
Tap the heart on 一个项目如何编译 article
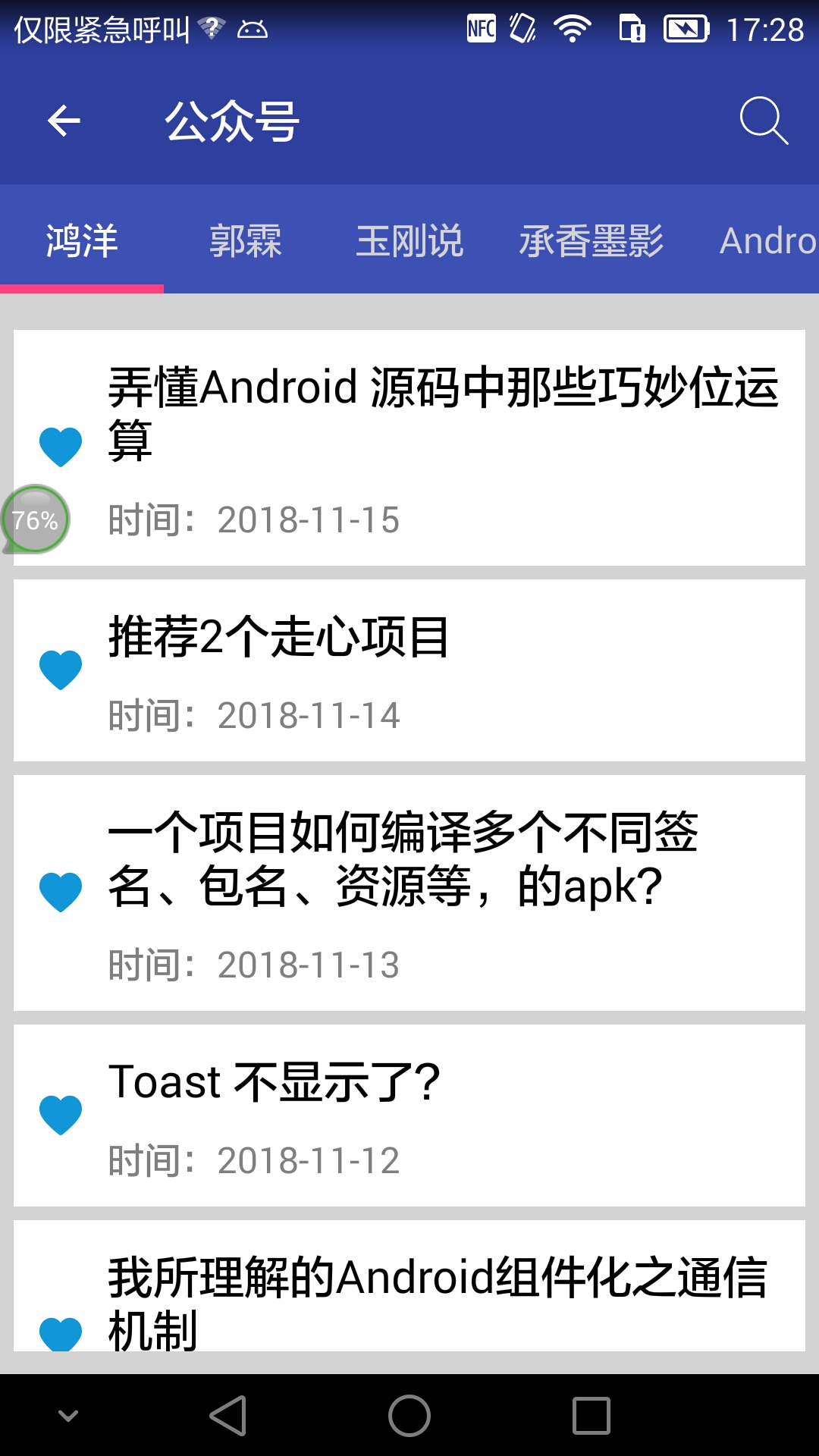pos(61,891)
